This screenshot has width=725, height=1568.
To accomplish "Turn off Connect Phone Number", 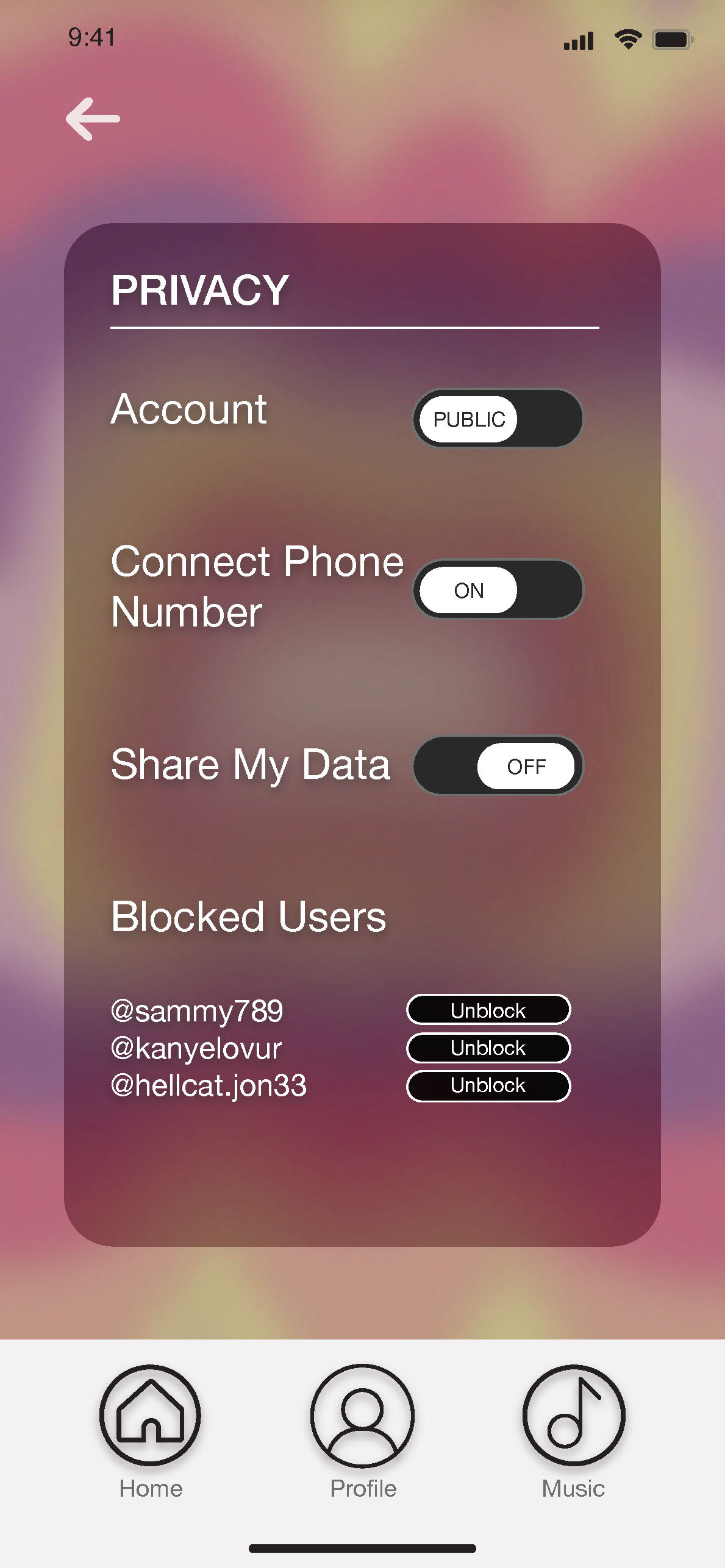I will coord(498,589).
